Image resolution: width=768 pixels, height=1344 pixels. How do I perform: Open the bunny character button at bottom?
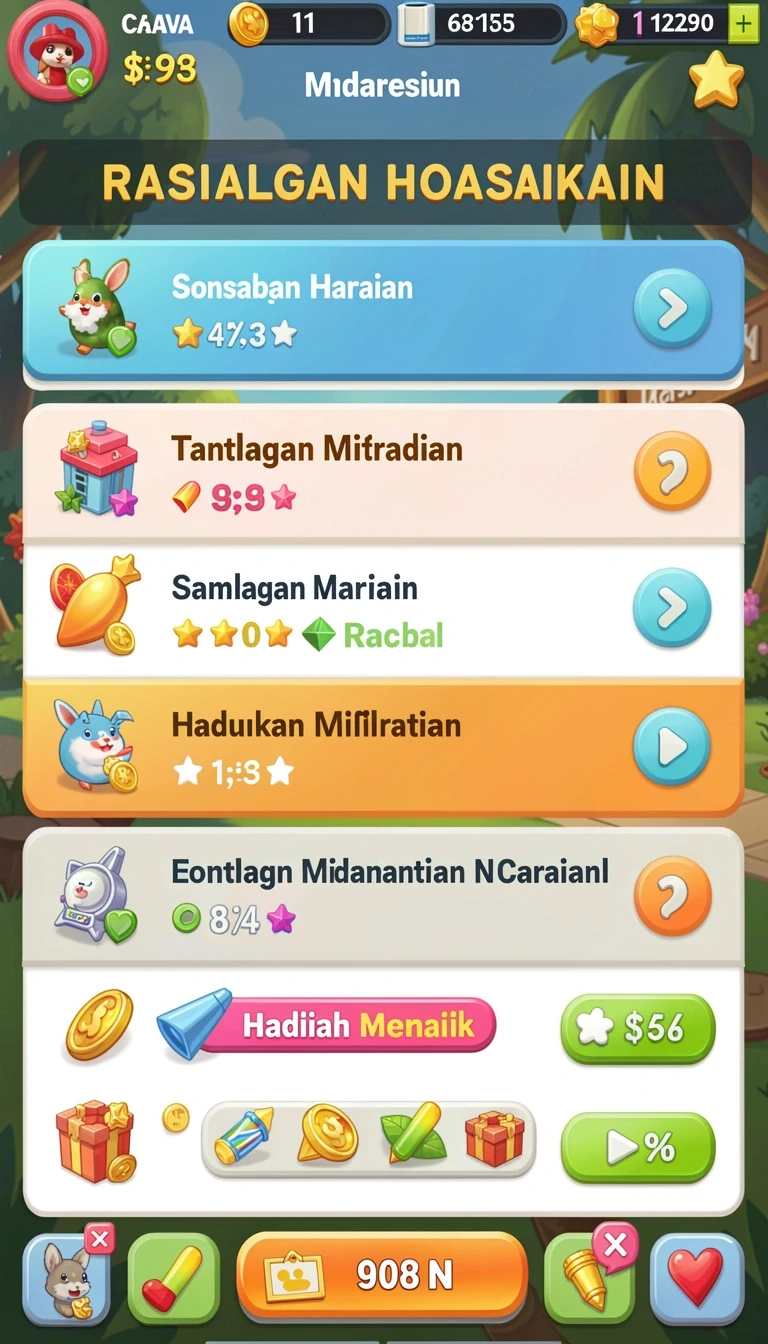(66, 1278)
